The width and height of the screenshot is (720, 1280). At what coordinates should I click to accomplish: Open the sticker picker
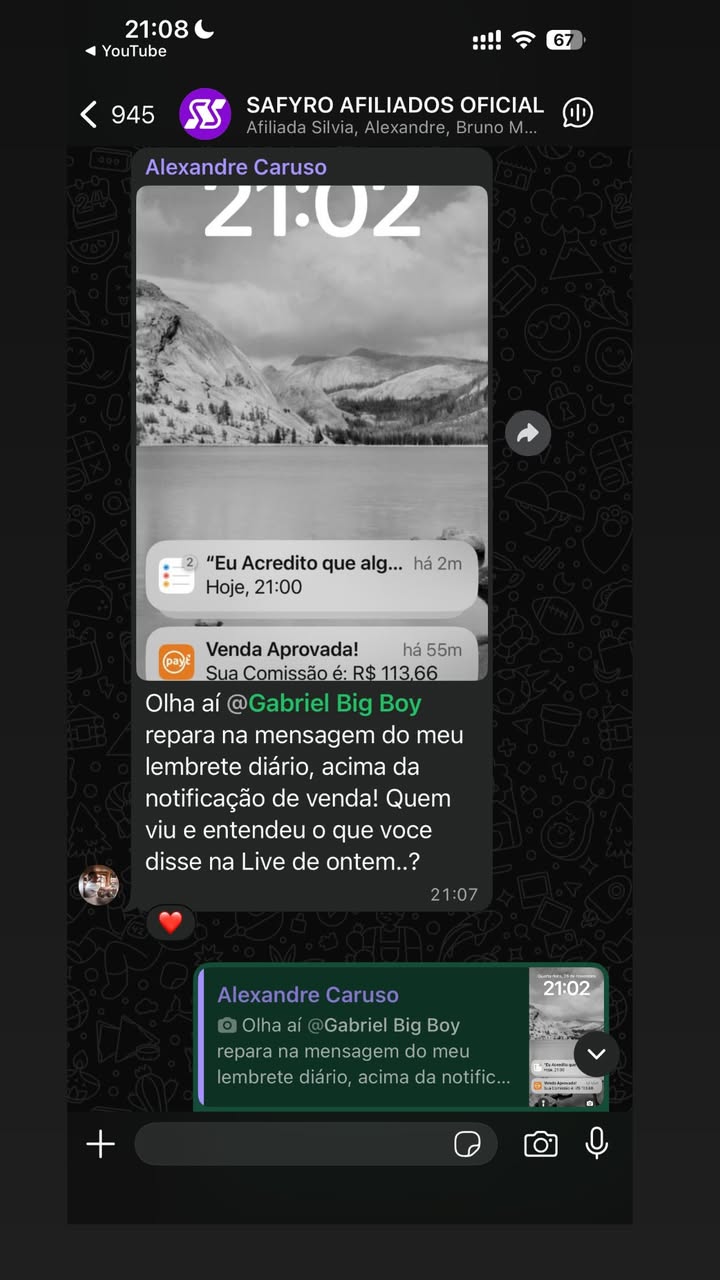(467, 1144)
